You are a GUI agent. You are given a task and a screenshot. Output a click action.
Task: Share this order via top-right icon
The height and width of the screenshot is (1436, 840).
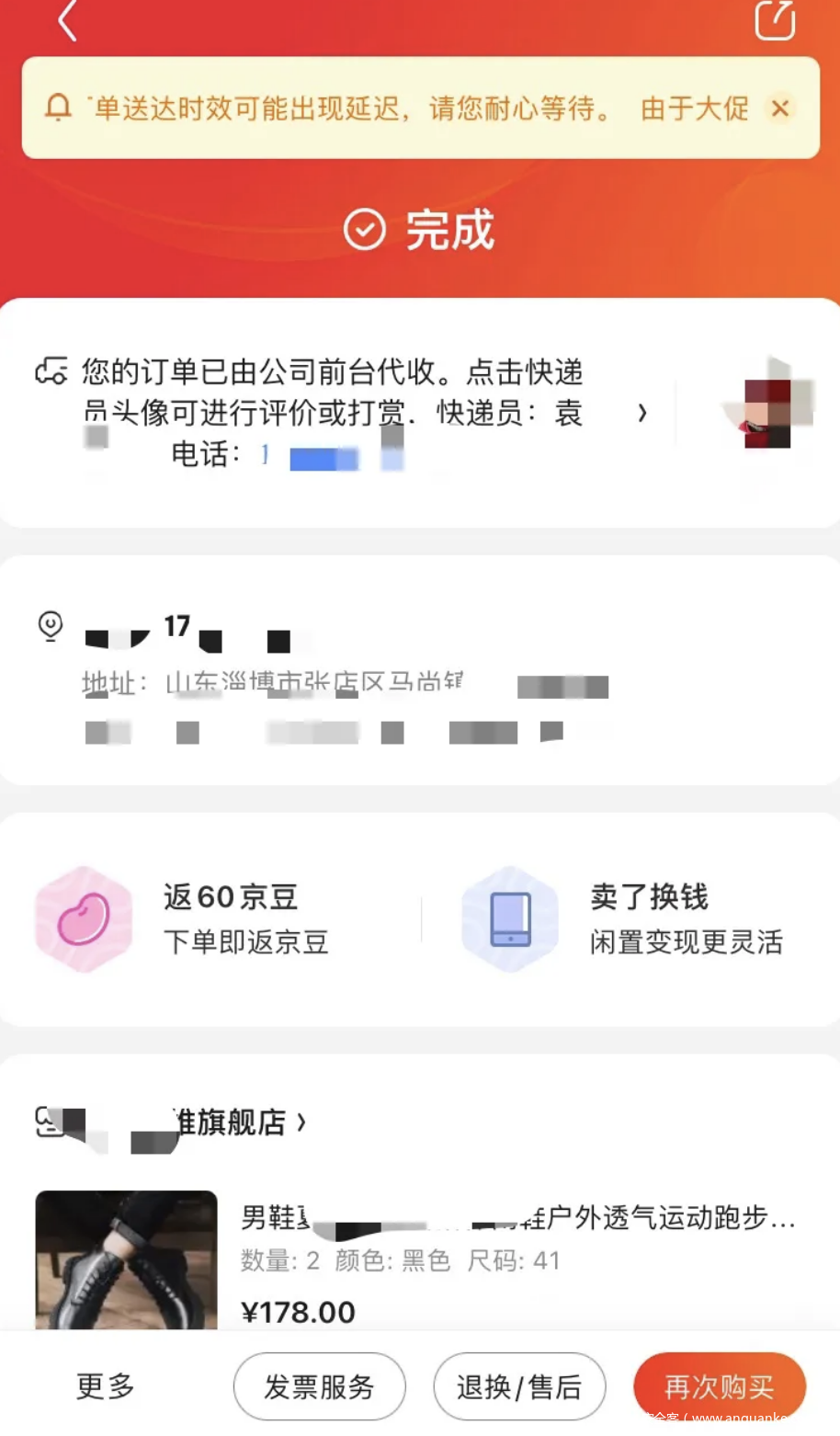coord(774,20)
